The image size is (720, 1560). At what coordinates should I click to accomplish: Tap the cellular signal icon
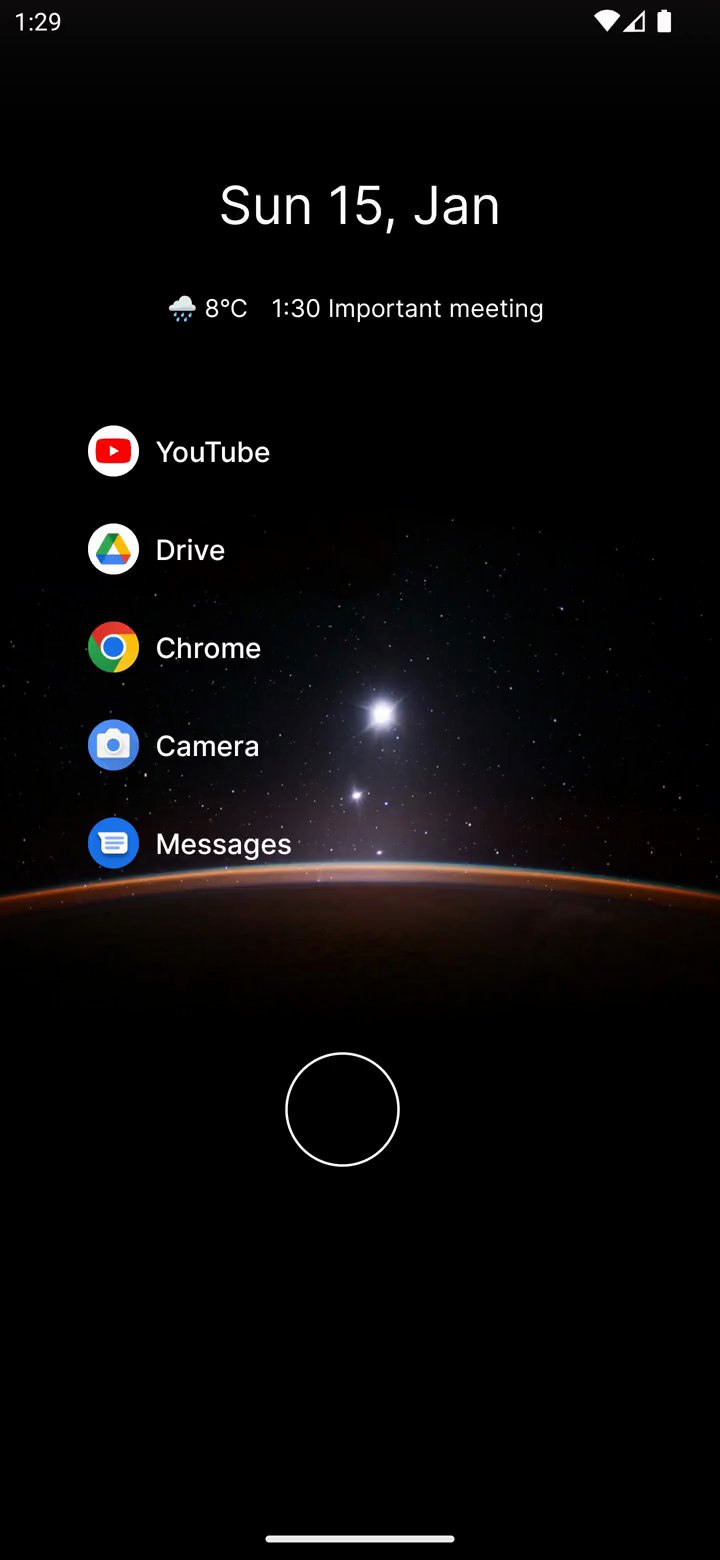pyautogui.click(x=636, y=21)
